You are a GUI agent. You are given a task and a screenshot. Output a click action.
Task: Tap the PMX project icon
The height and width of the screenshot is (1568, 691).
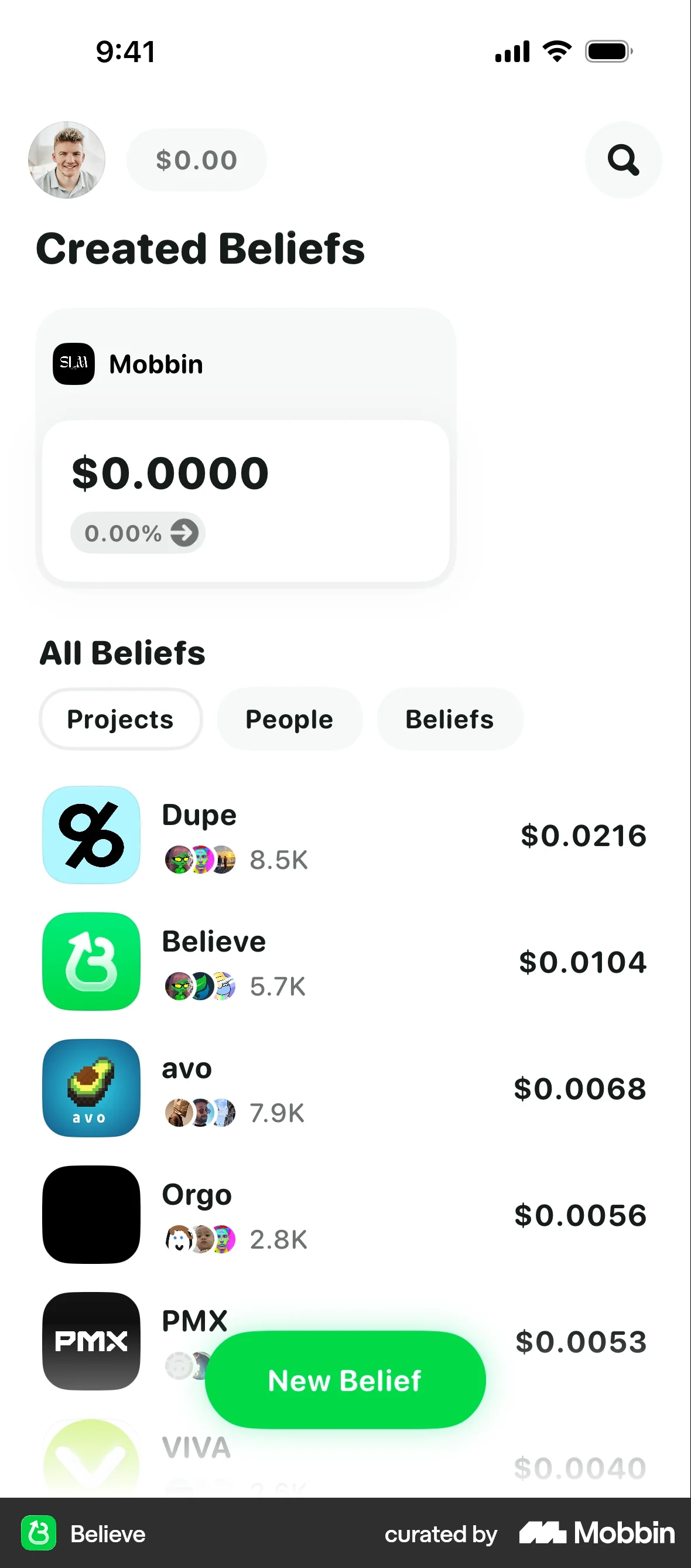click(91, 1341)
